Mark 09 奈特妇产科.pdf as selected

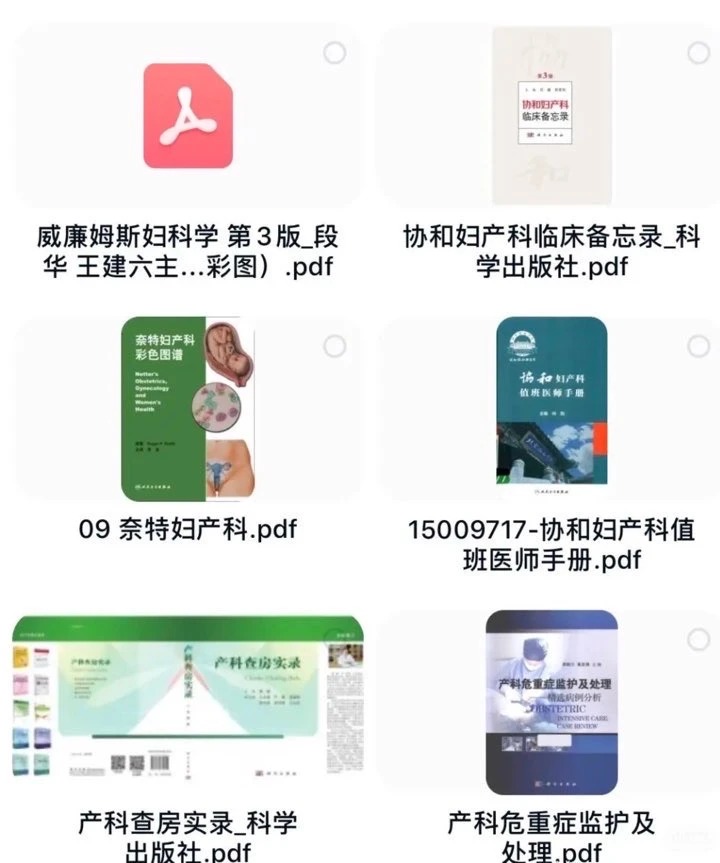pos(335,346)
